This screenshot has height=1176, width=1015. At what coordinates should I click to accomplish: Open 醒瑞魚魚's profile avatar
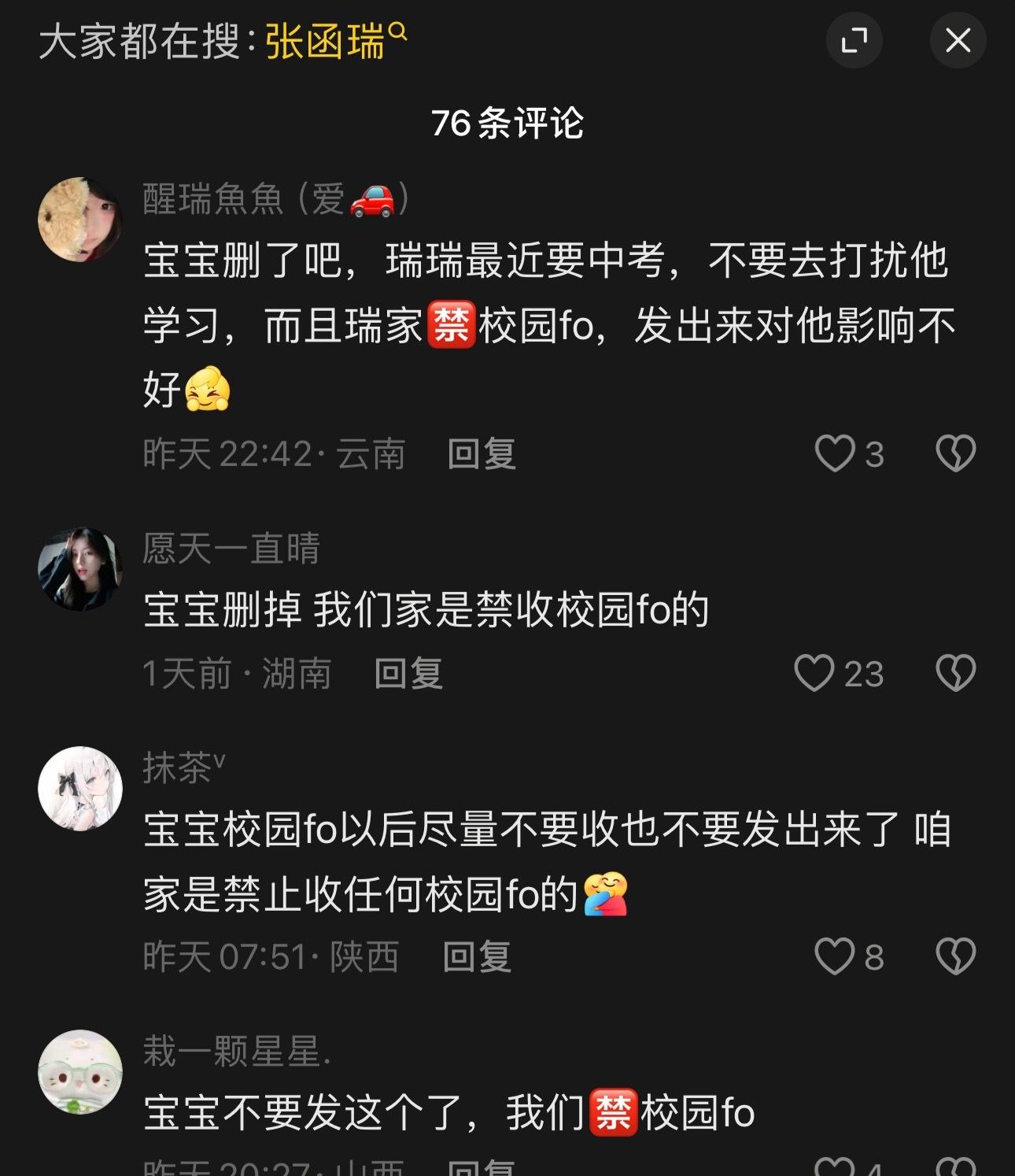coord(80,220)
